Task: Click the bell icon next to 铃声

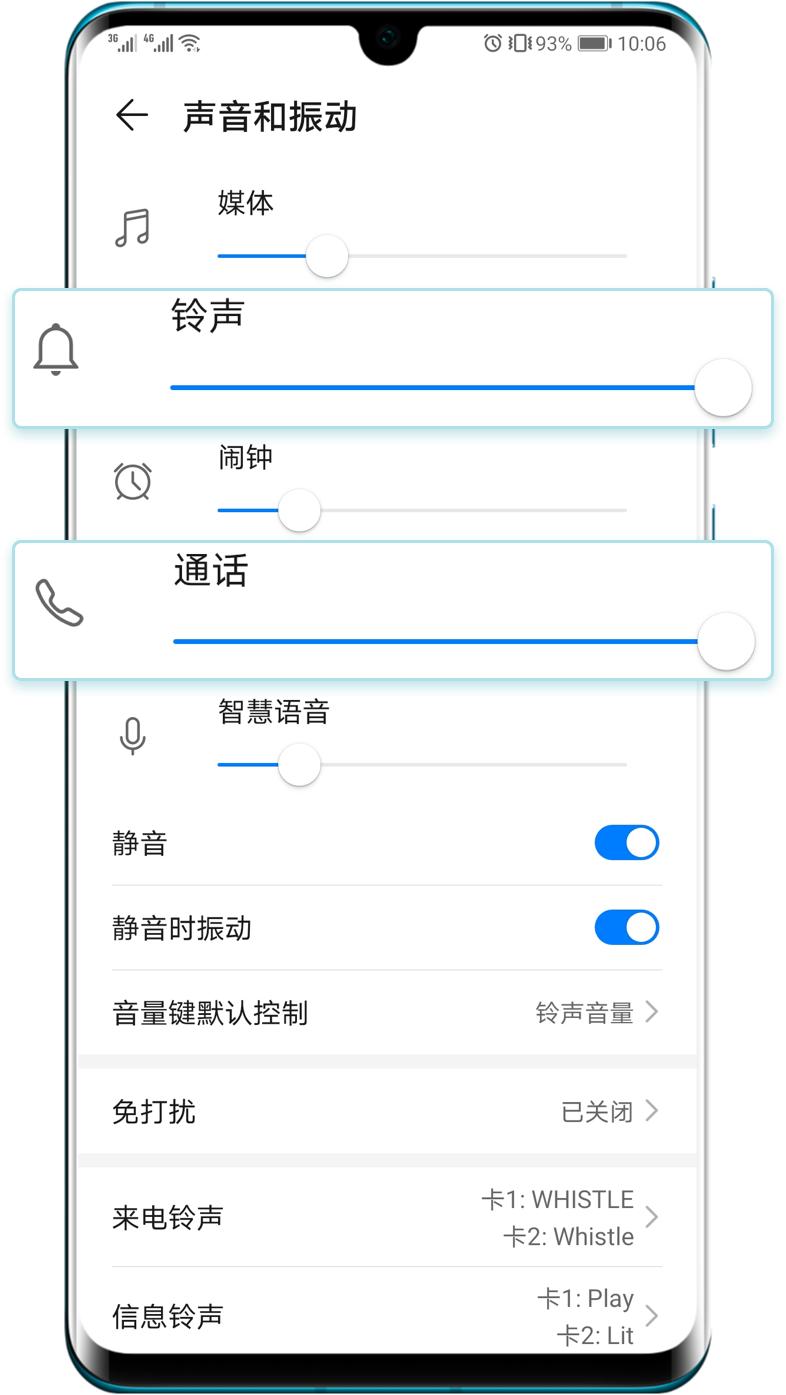Action: tap(56, 350)
